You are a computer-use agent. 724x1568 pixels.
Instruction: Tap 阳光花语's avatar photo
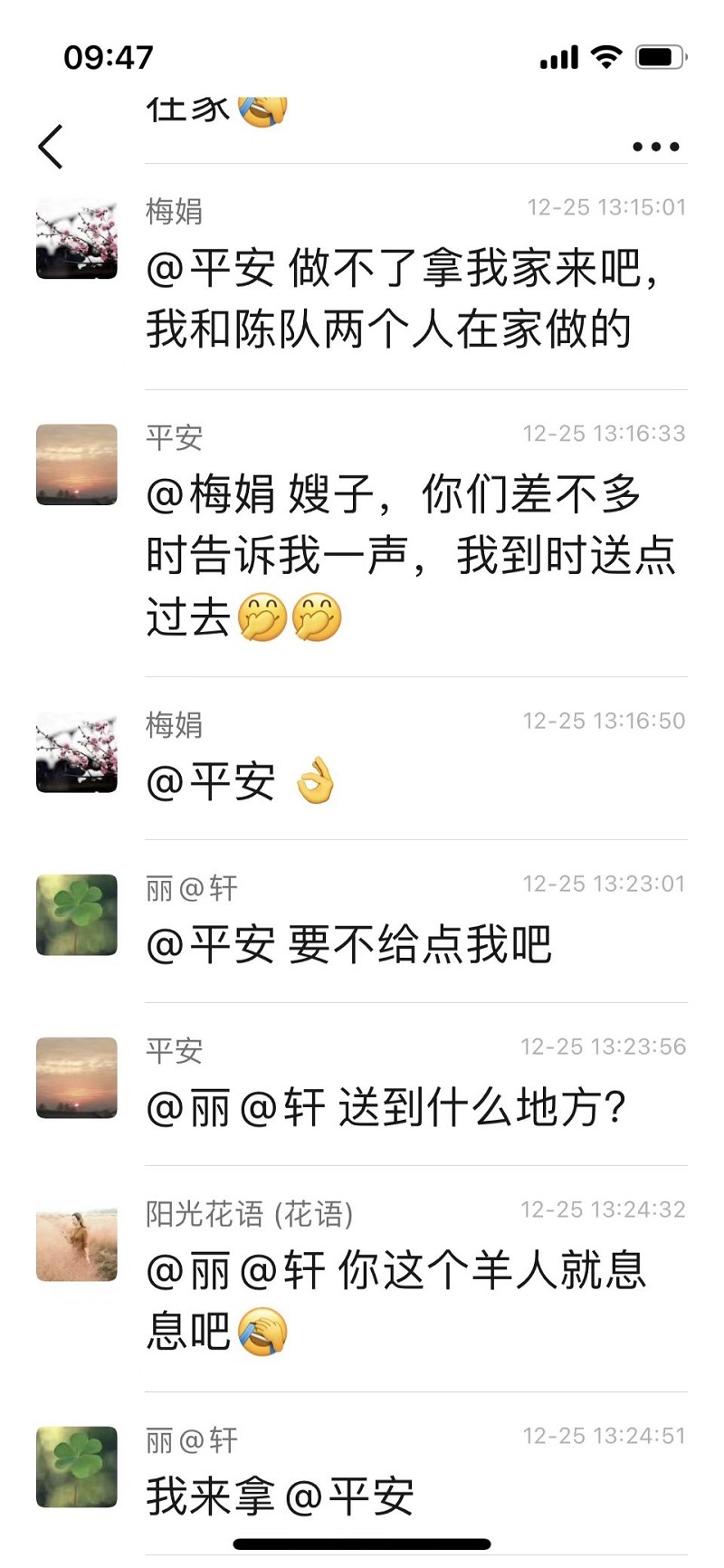click(x=77, y=1246)
